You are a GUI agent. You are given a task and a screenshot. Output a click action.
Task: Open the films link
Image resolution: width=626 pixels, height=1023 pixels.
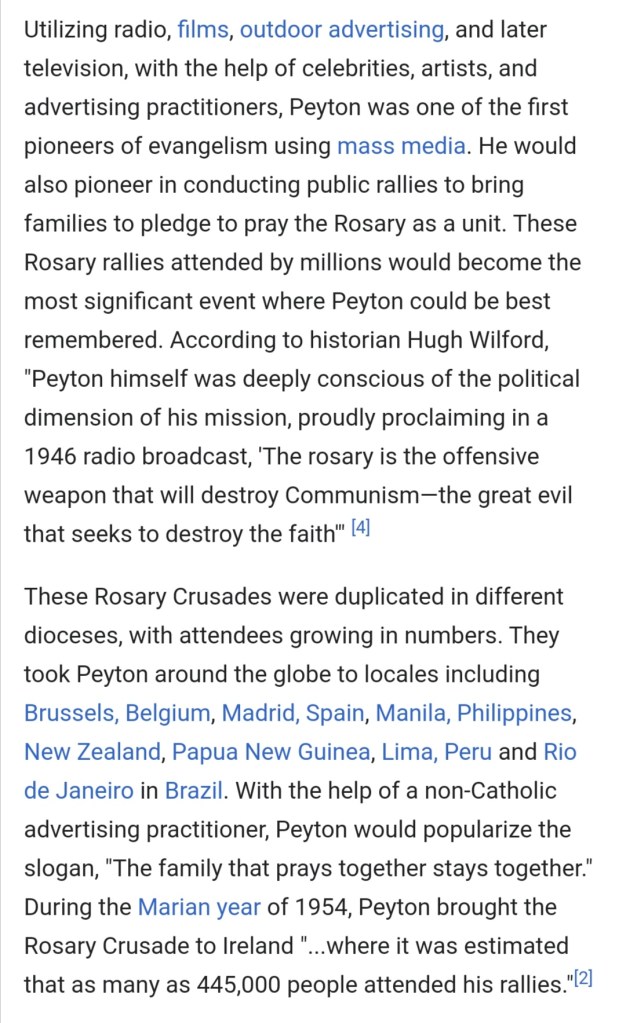point(203,29)
